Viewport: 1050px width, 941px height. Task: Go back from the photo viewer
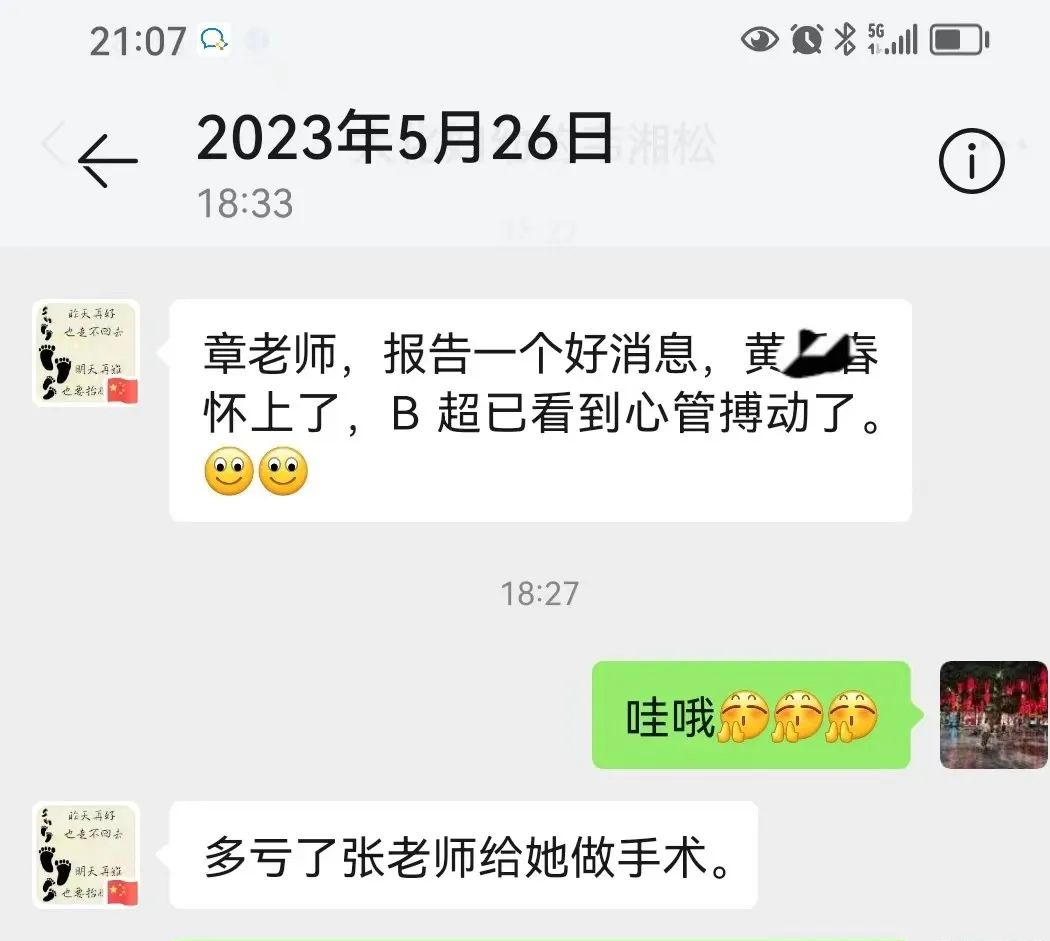click(107, 160)
